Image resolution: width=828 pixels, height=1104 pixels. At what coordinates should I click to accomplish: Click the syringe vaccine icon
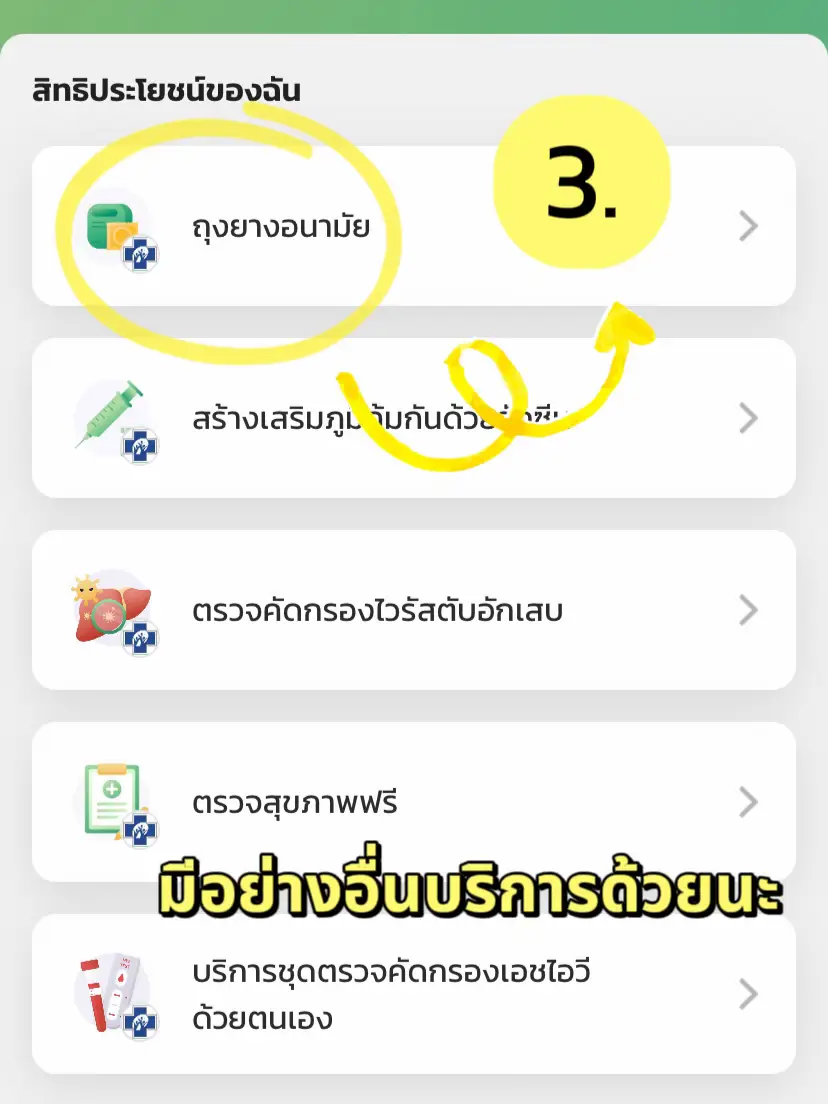tap(110, 412)
